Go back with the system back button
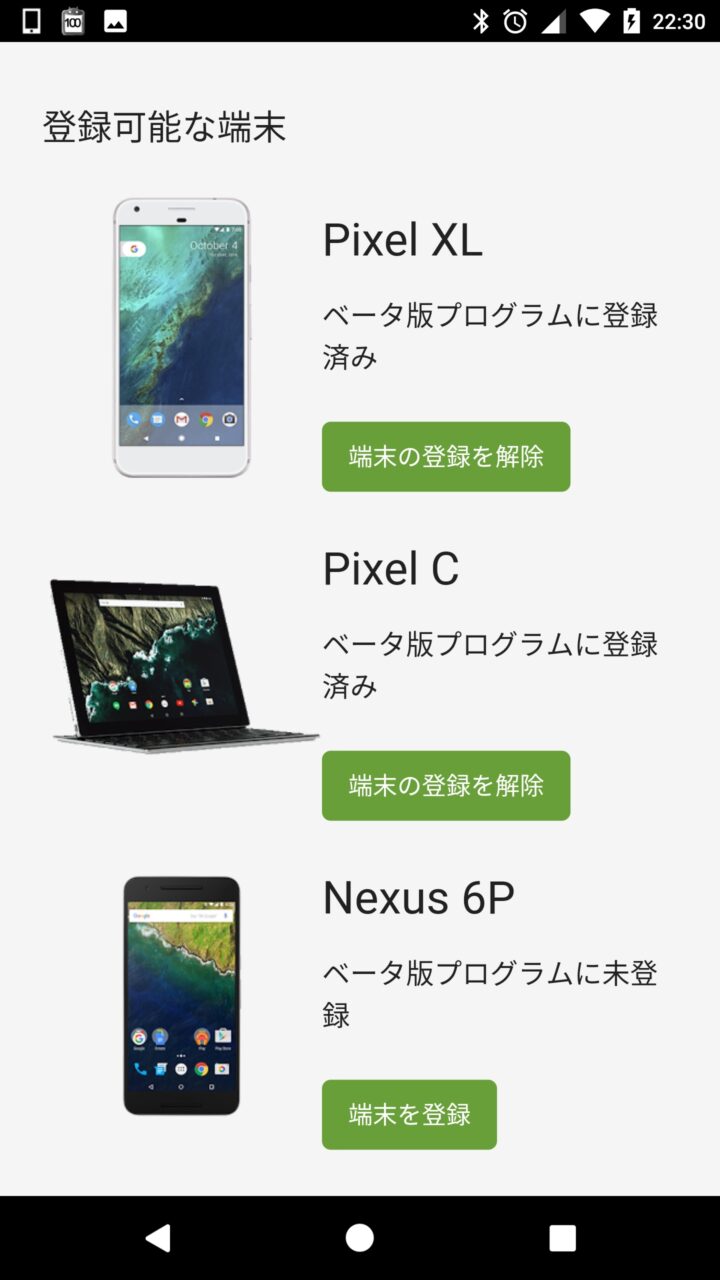720x1280 pixels. [158, 1238]
